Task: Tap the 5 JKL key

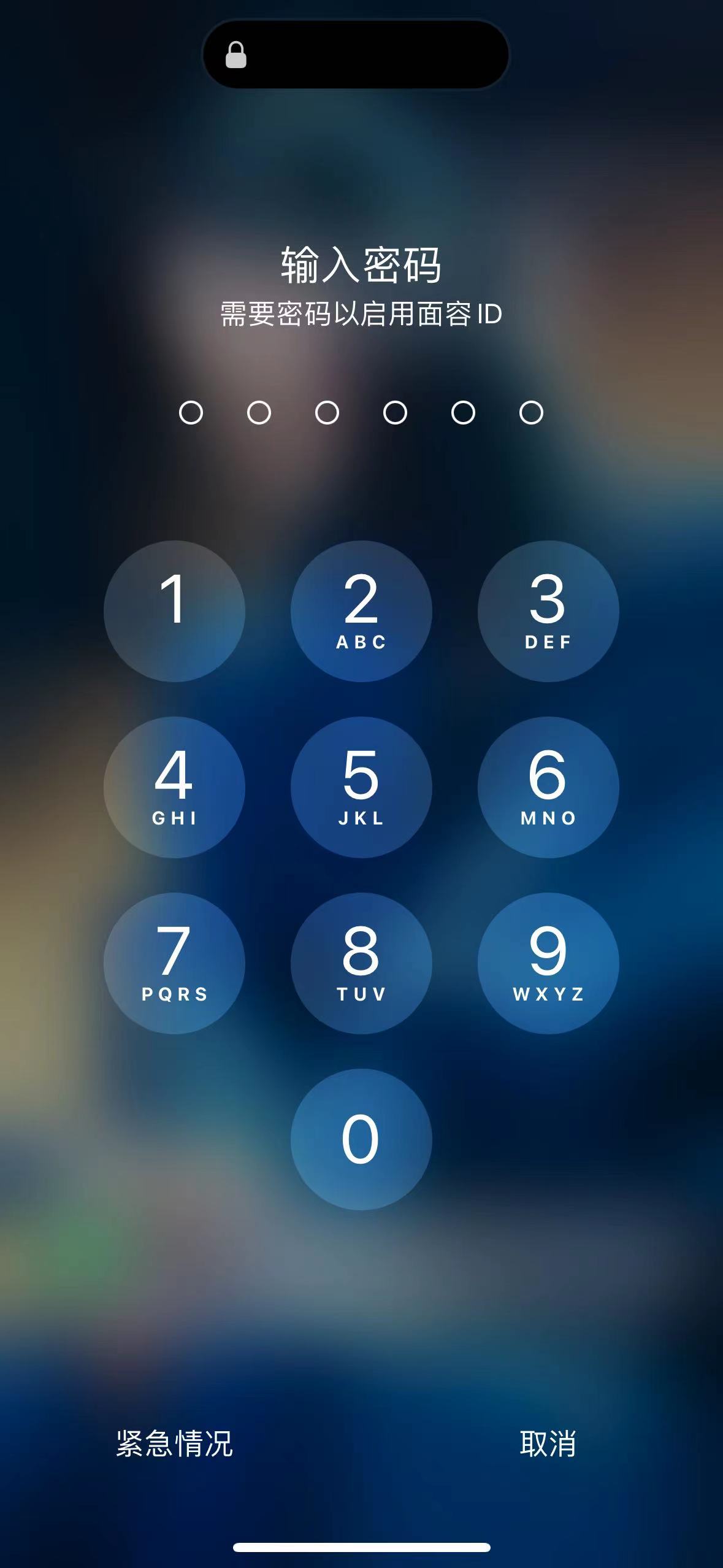Action: (361, 787)
